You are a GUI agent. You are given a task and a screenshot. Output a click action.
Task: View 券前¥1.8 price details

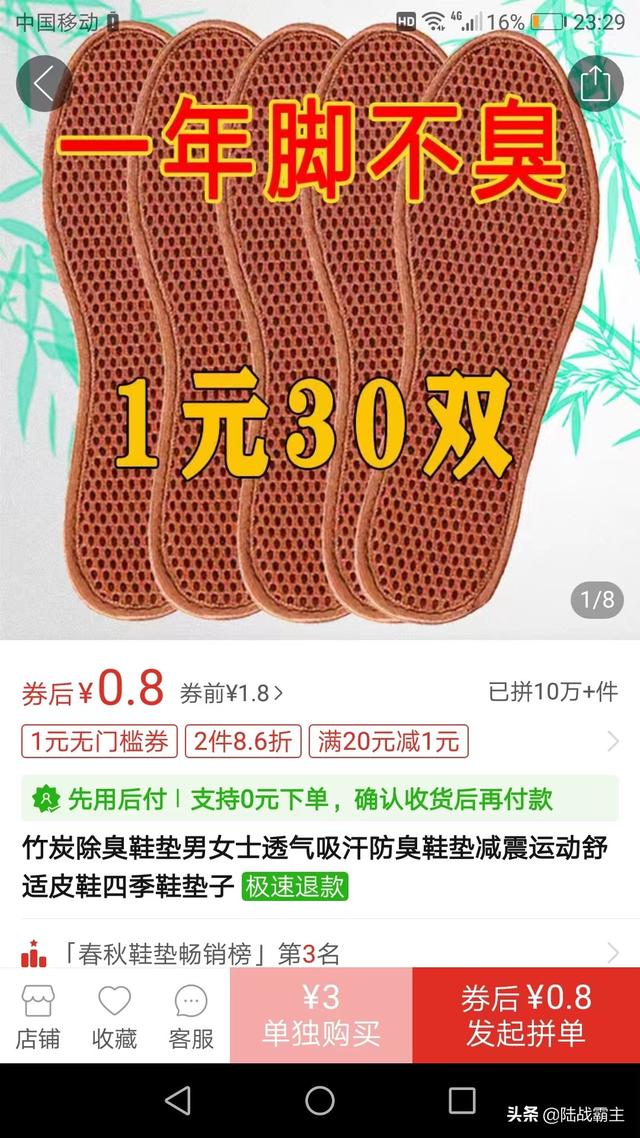pos(231,692)
